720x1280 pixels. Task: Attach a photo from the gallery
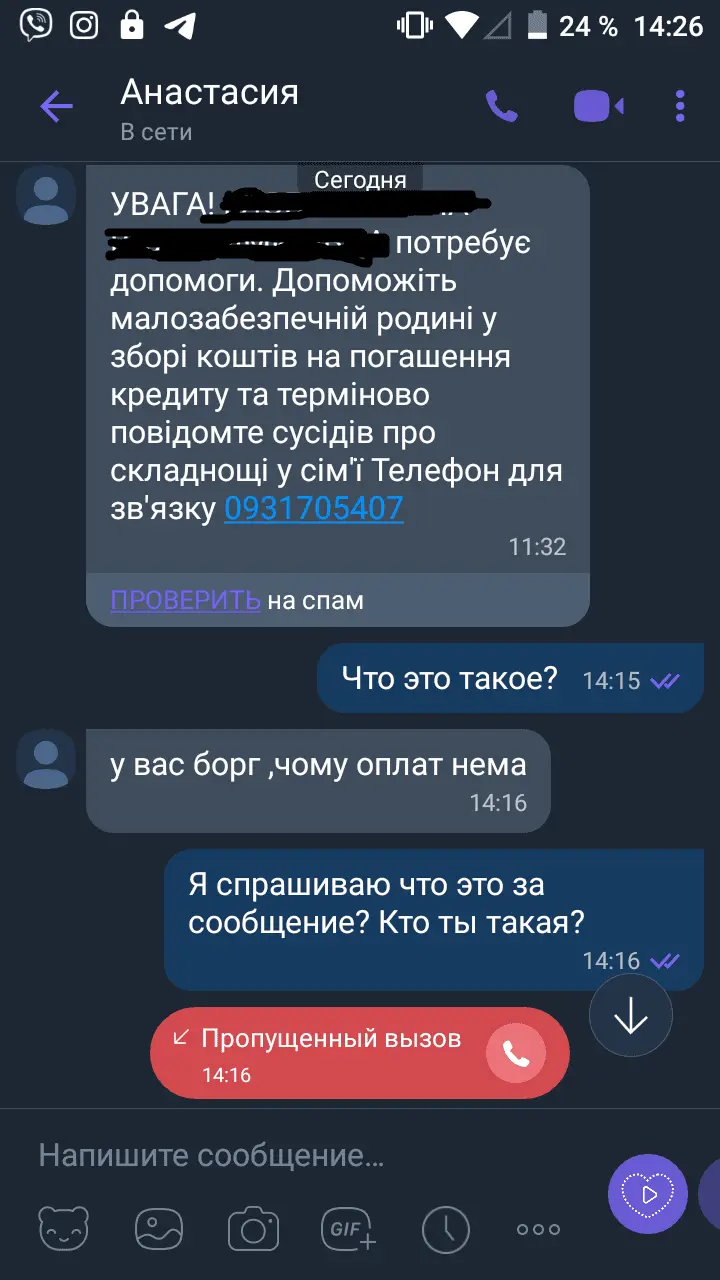159,1229
